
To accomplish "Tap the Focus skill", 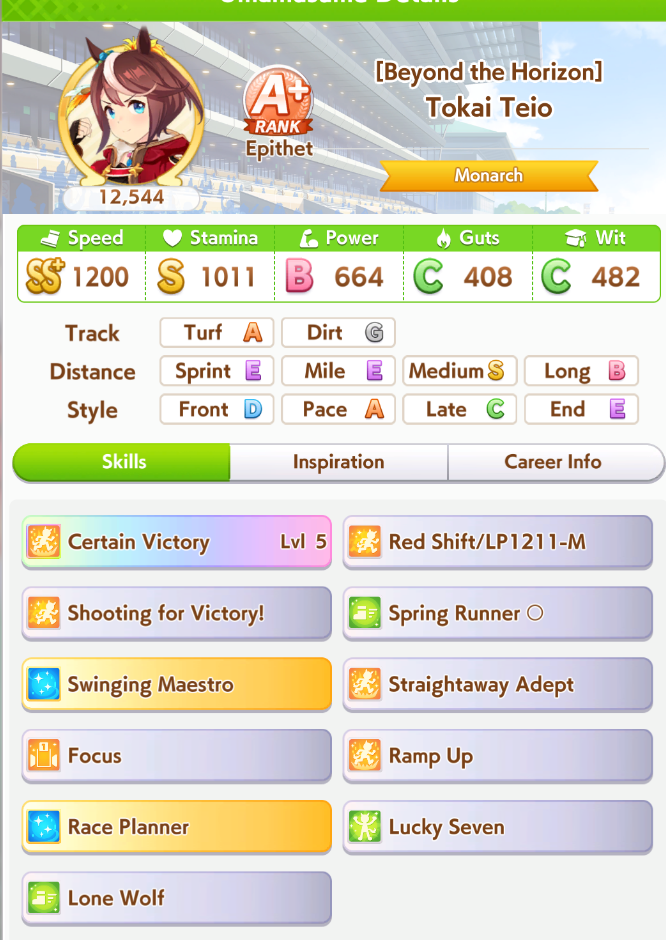I will pyautogui.click(x=176, y=756).
